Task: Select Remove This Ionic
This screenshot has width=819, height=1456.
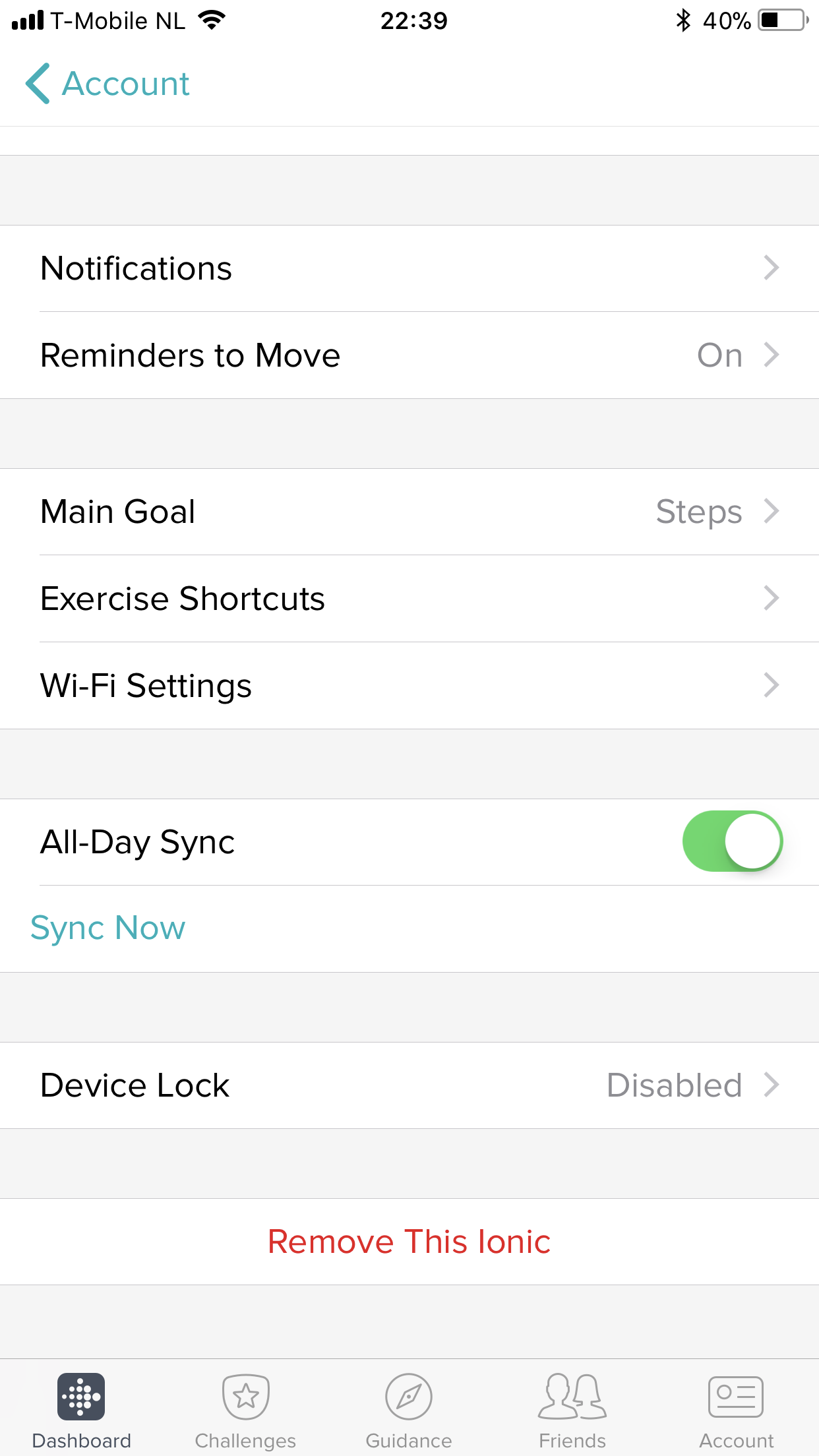Action: click(409, 1242)
